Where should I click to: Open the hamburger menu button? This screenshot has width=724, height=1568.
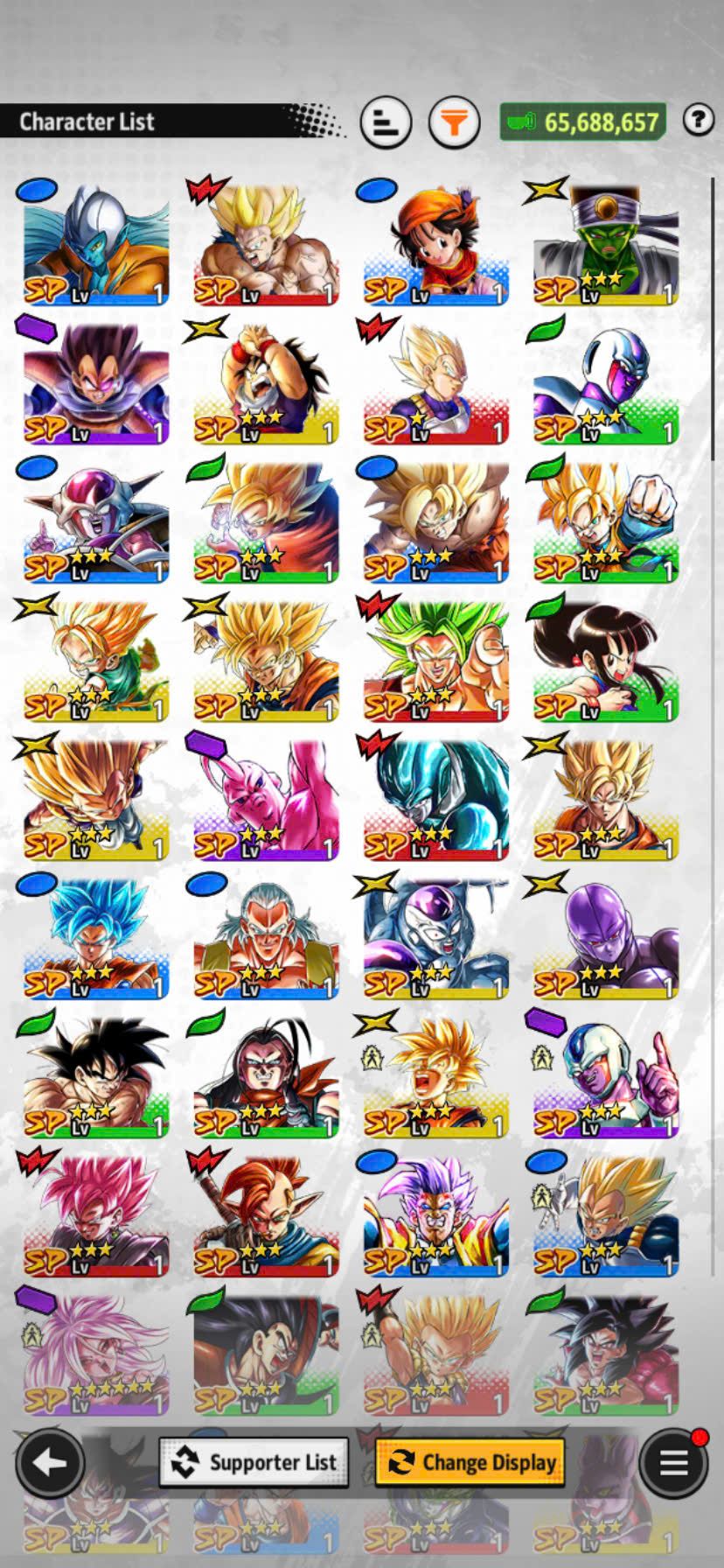click(x=673, y=1462)
